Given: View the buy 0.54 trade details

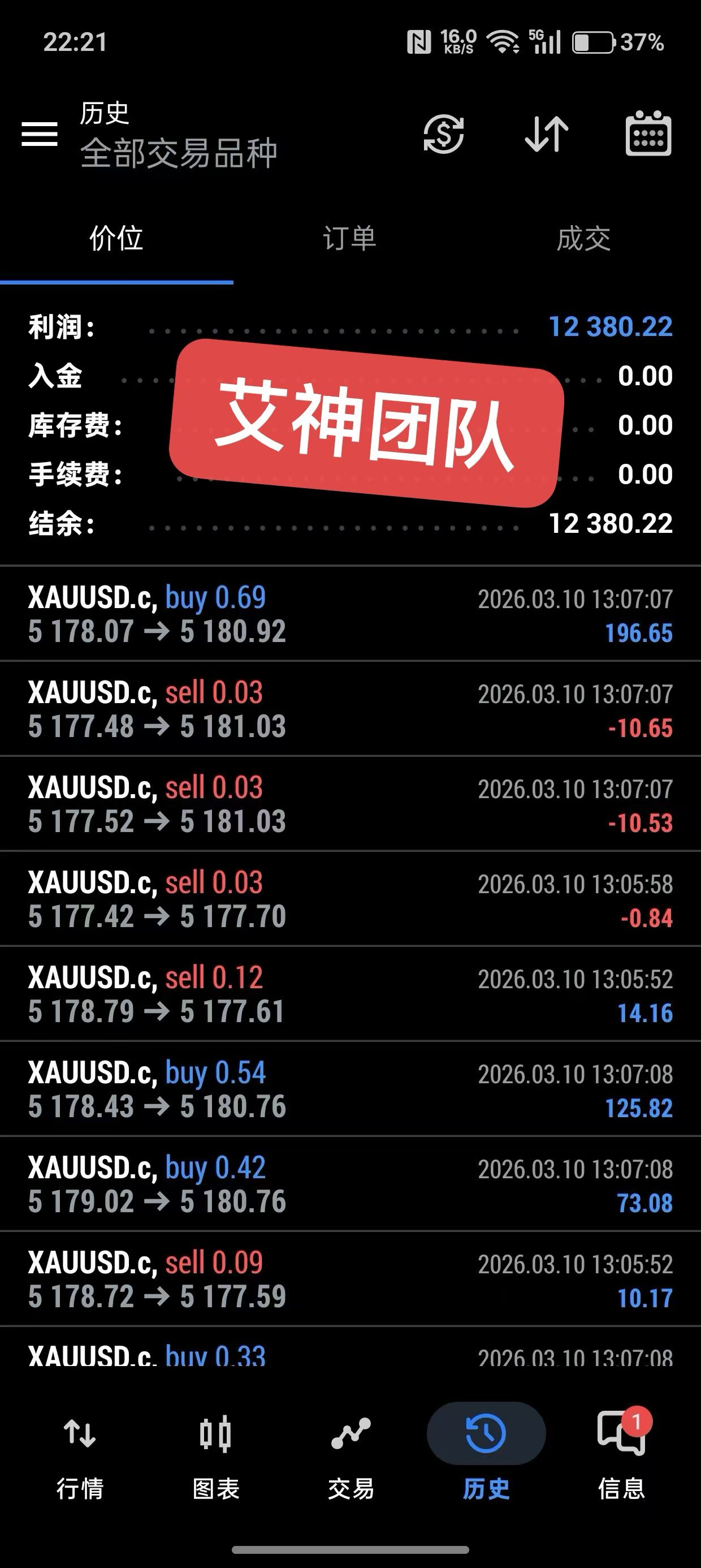Looking at the screenshot, I should click(350, 1089).
